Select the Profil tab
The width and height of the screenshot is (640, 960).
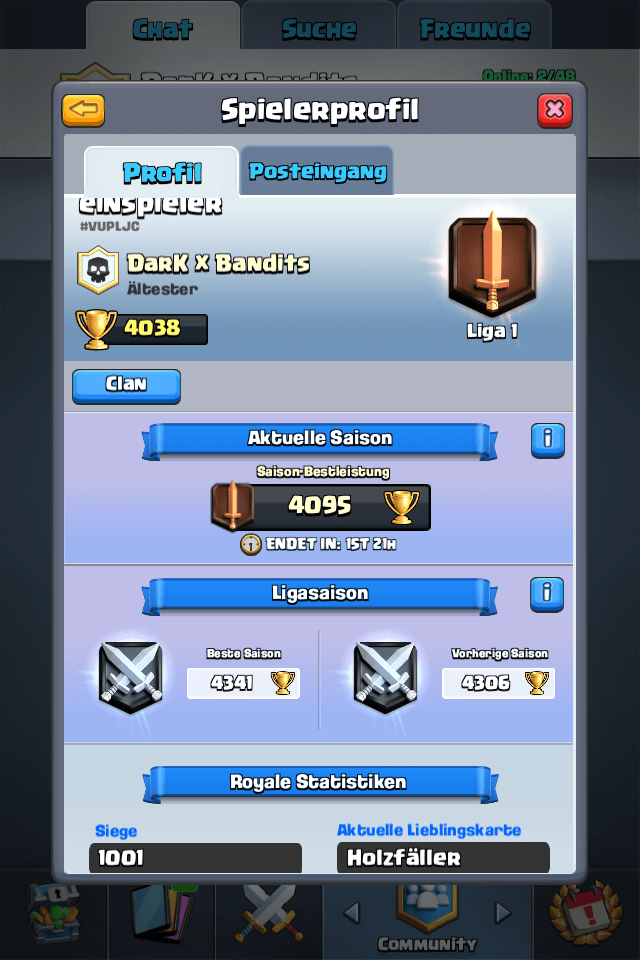point(162,172)
